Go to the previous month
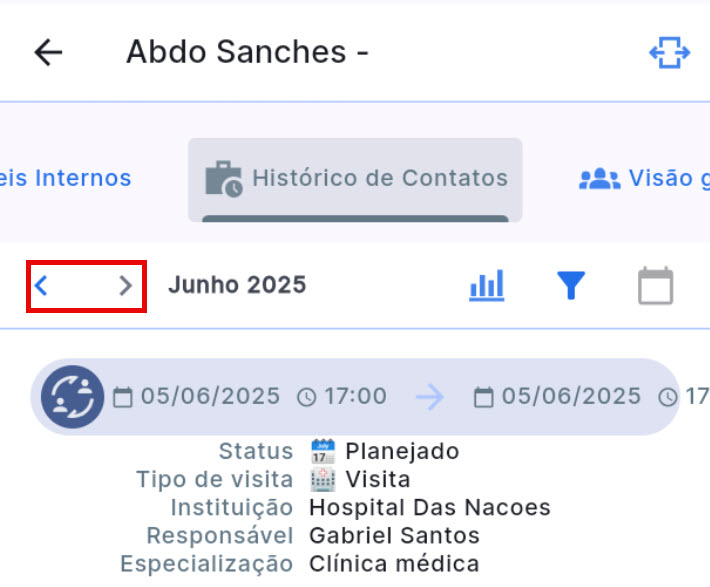Viewport: 710px width, 587px height. click(x=41, y=286)
